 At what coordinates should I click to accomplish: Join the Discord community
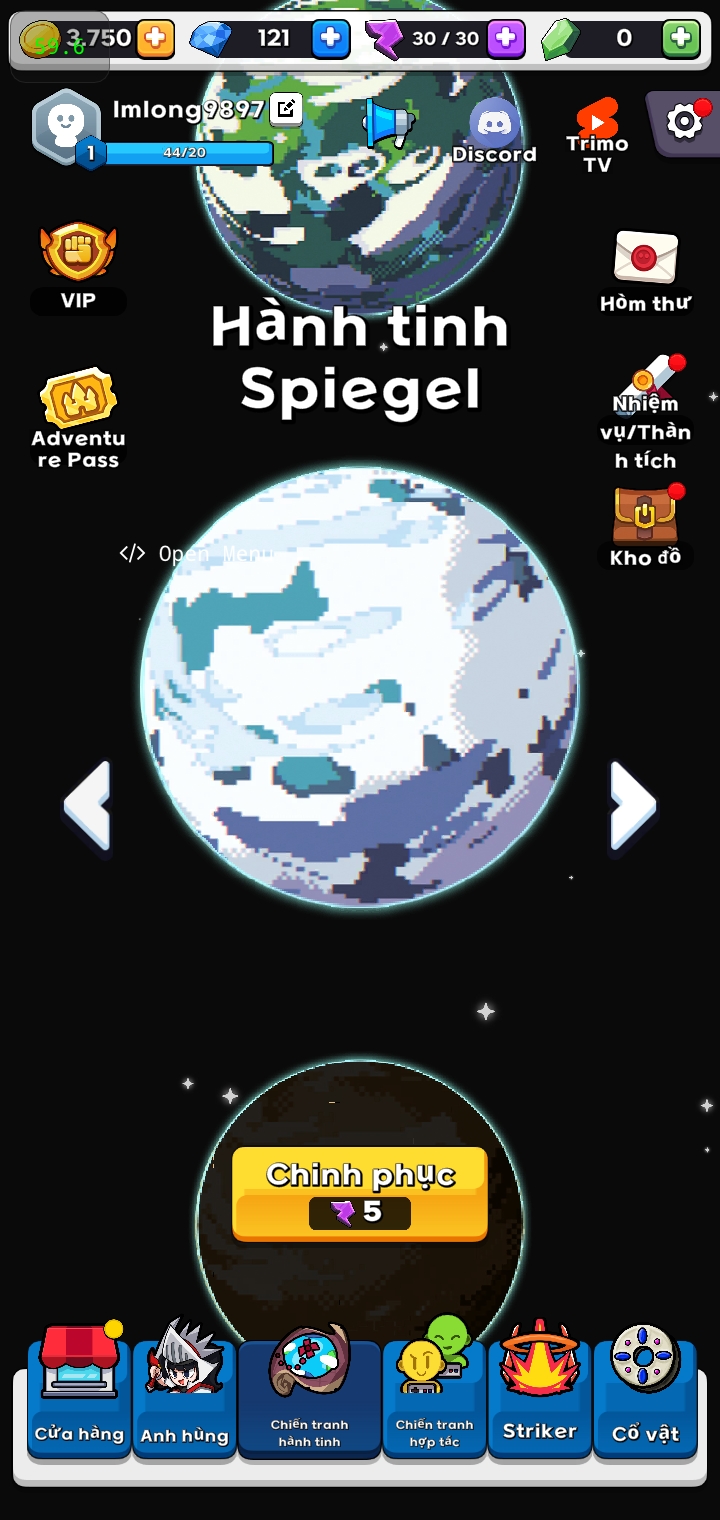(494, 131)
